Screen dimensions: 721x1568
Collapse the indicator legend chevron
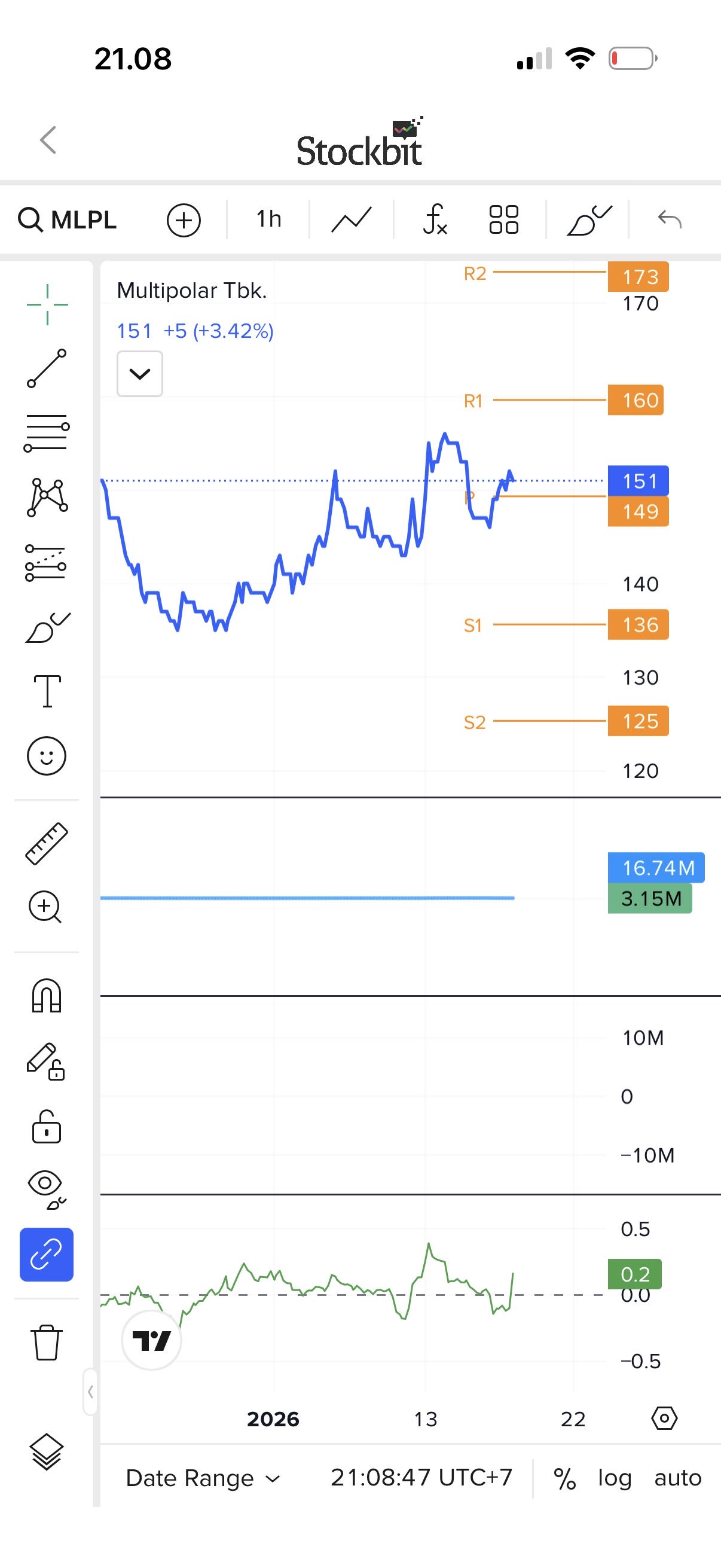click(x=140, y=374)
